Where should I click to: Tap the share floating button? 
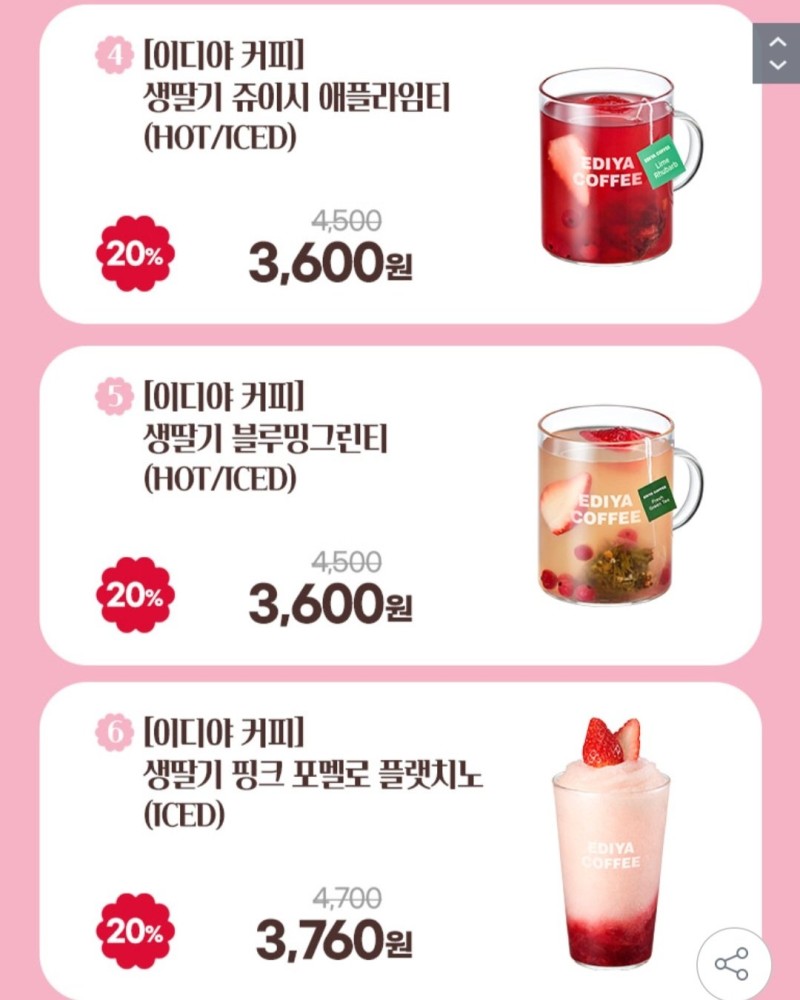point(732,964)
